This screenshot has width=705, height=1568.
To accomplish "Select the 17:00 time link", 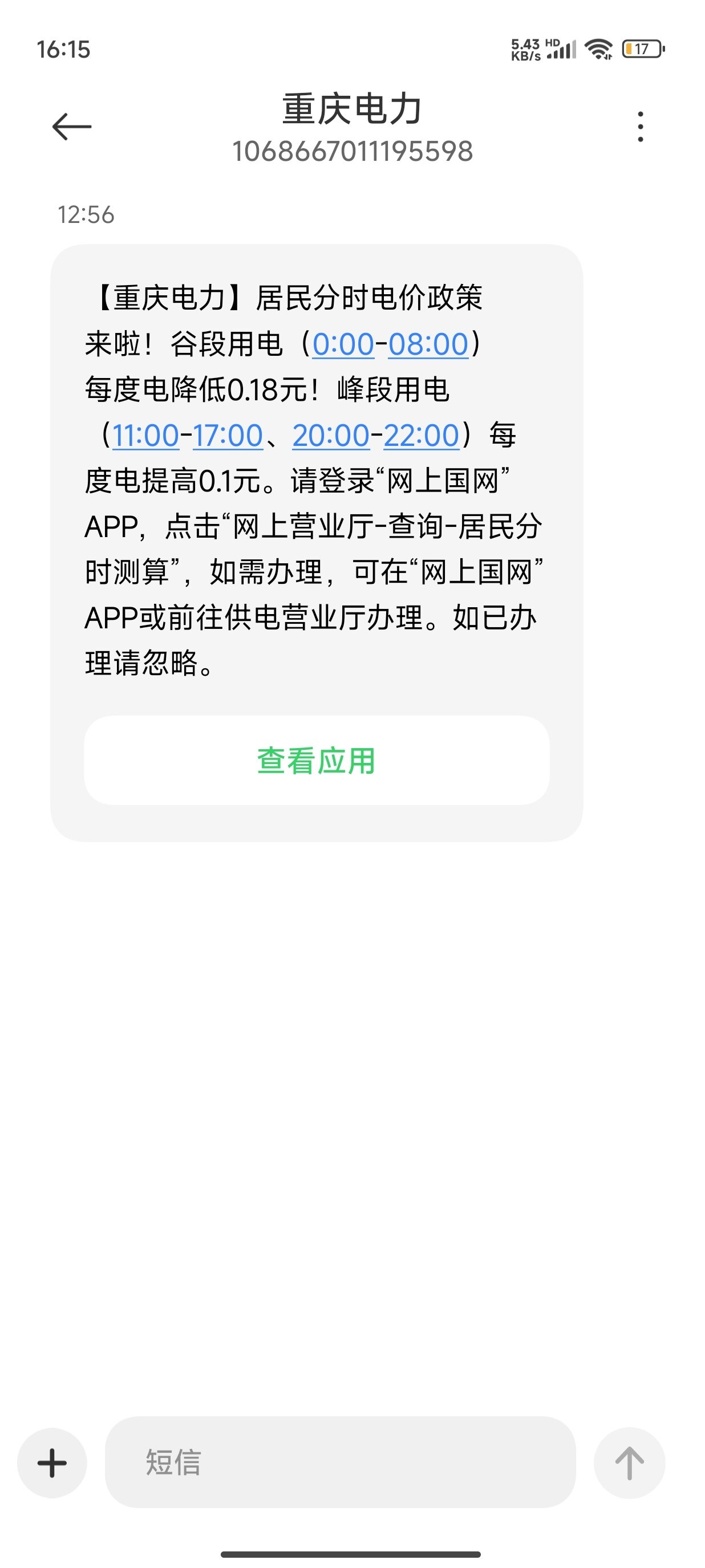I will [228, 436].
